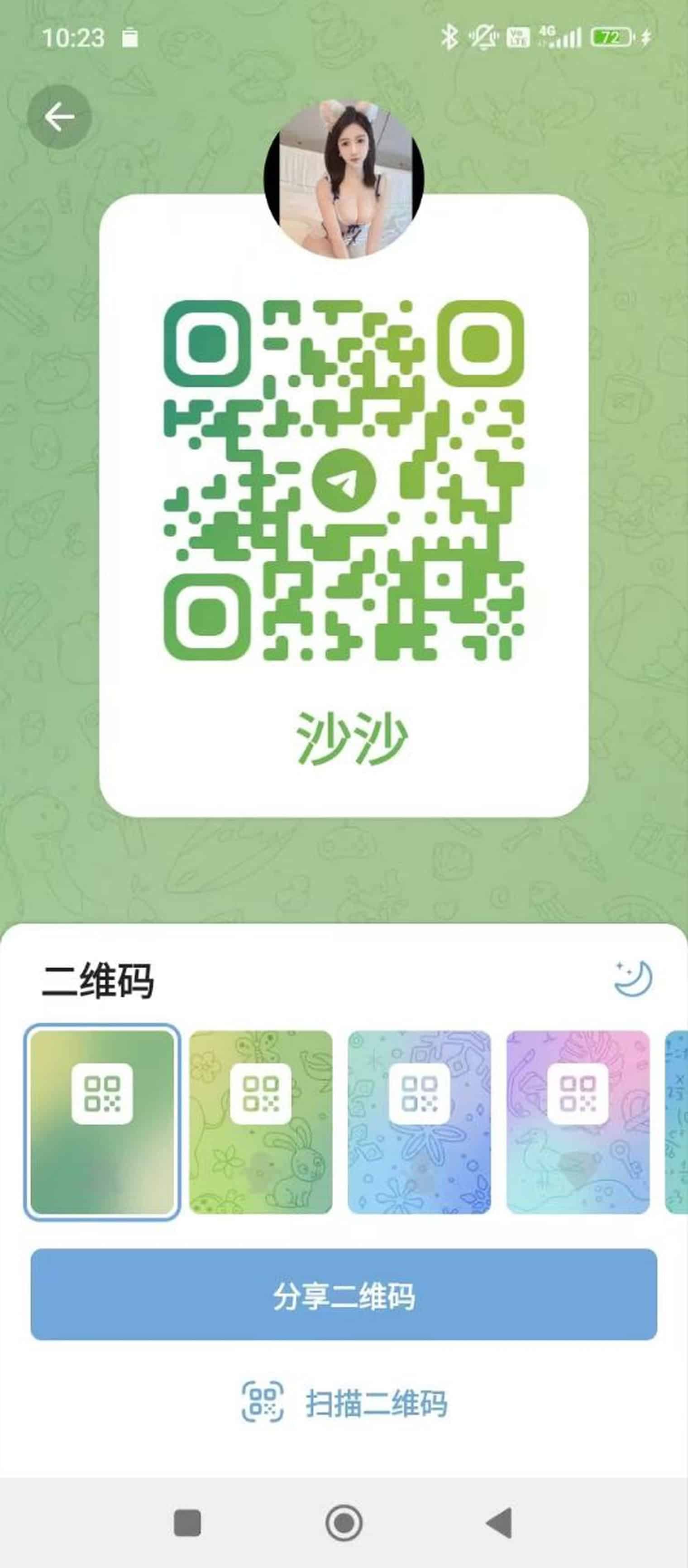Go to home screen via the circle button
The height and width of the screenshot is (1568, 688).
(344, 1522)
